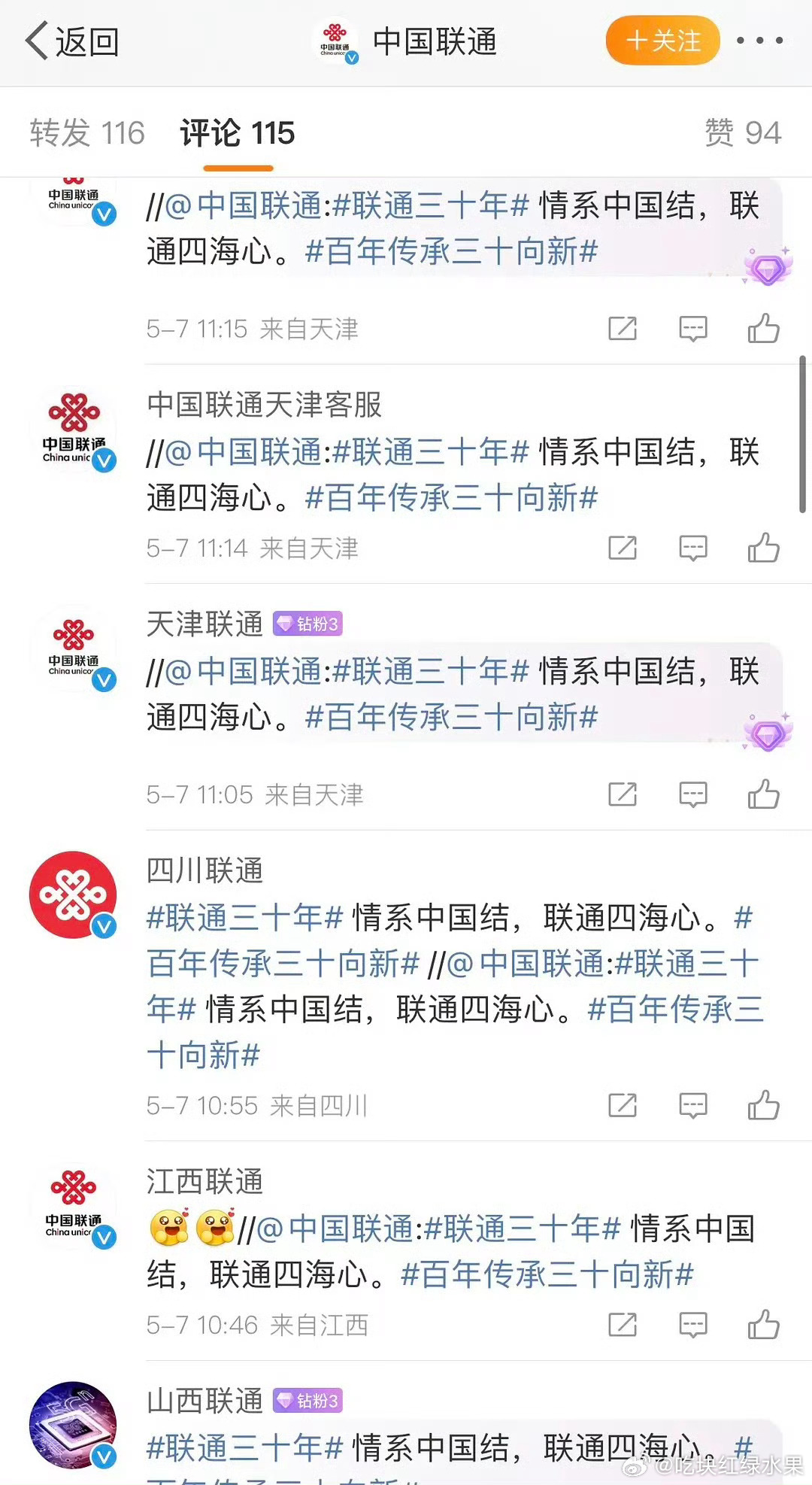Give 天津联通's comment a thumbs up

coord(763,794)
